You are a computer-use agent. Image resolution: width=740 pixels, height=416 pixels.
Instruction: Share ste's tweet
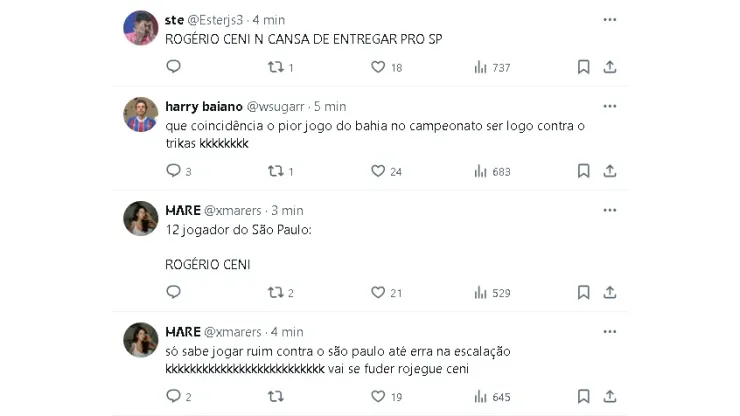[610, 67]
